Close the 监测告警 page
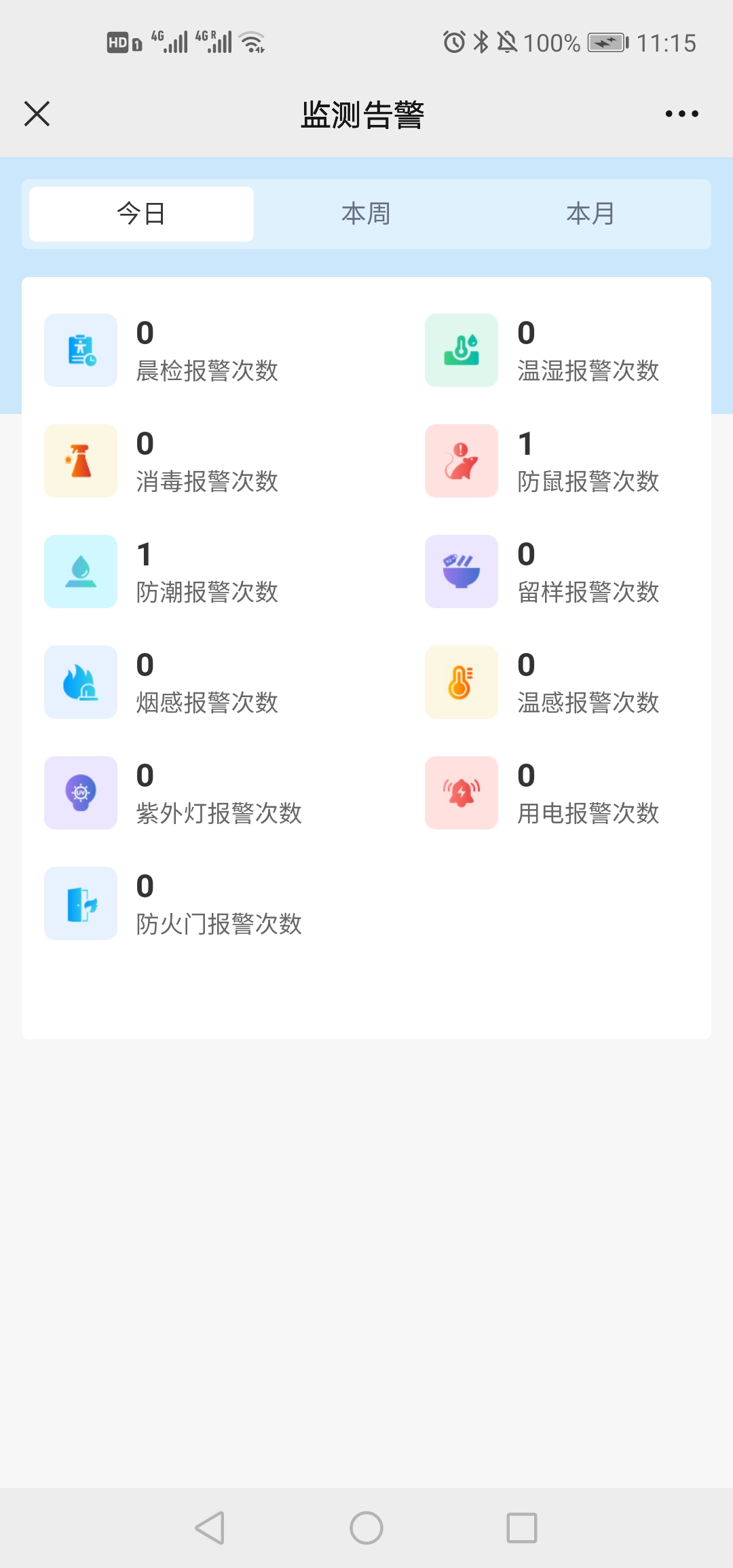Screen dimensions: 733x1568 [x=37, y=113]
